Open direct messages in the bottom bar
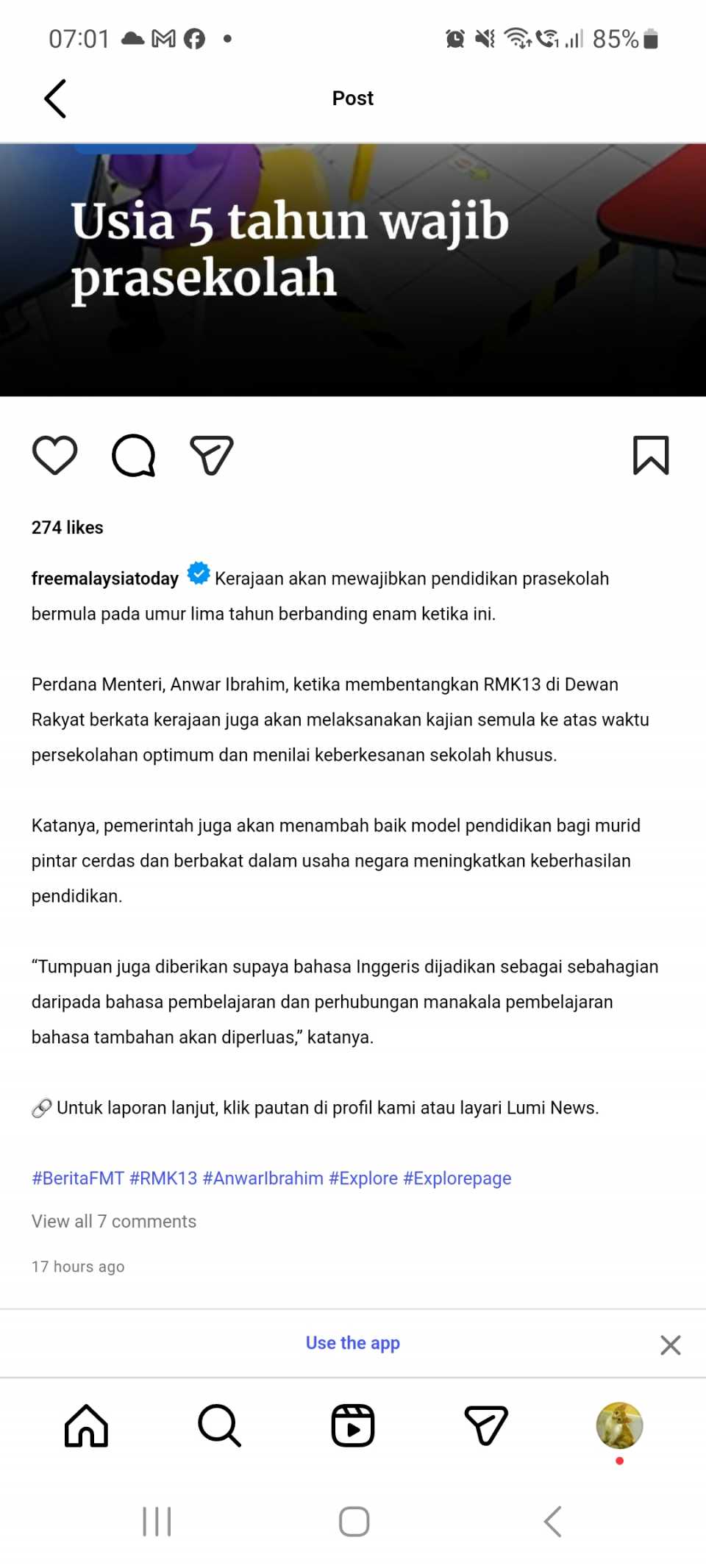The image size is (706, 1568). click(x=486, y=1426)
